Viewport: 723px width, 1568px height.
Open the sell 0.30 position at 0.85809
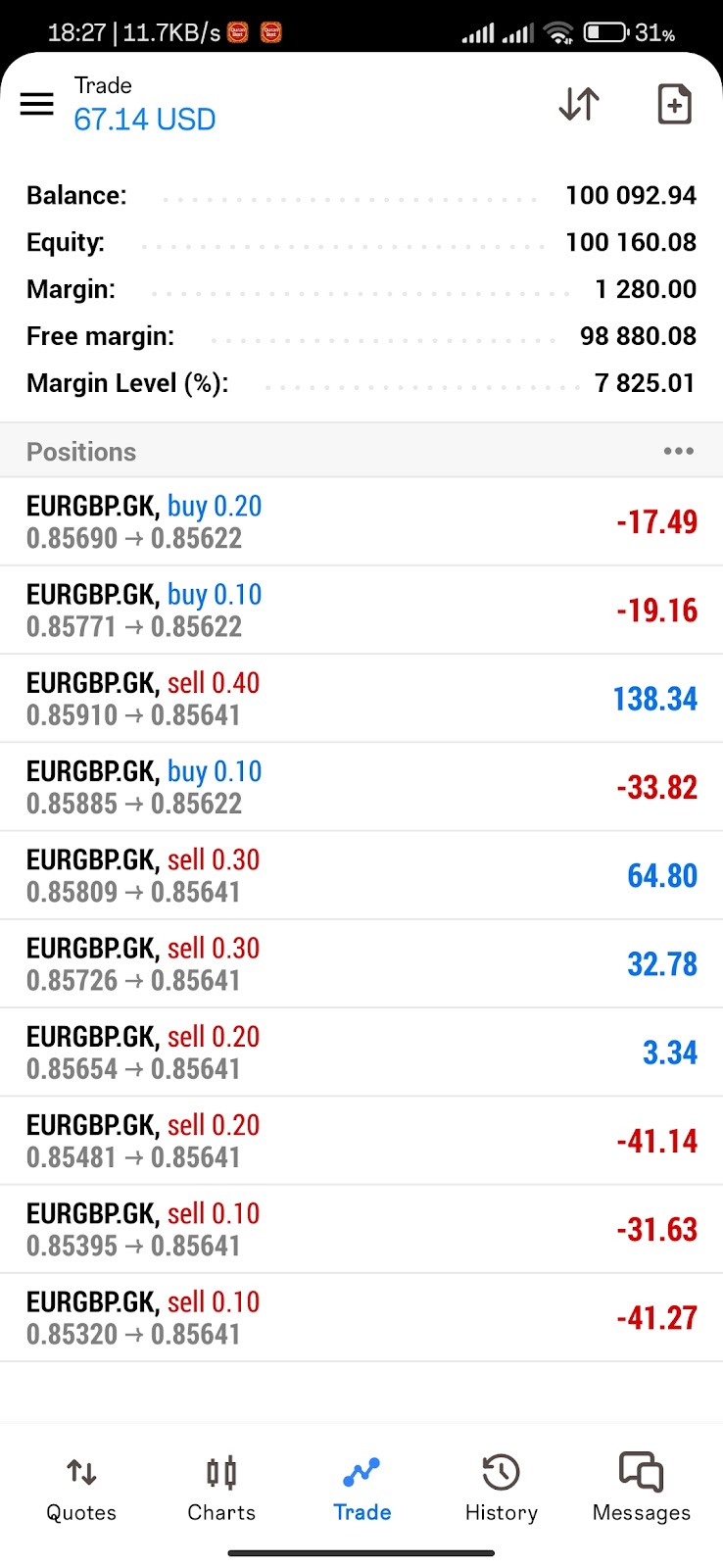point(361,875)
